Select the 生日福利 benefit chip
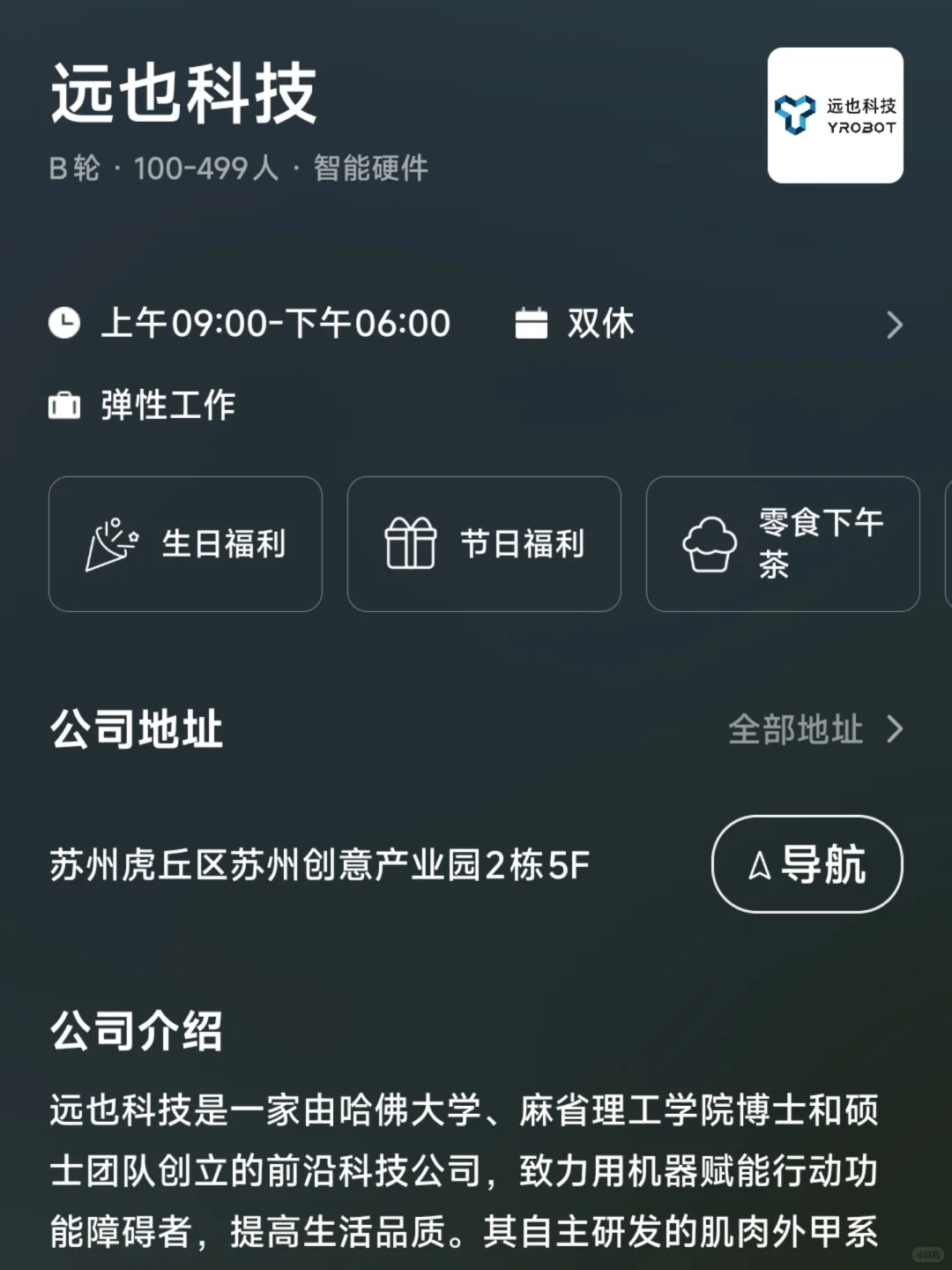Screen dimensions: 952x1270 (x=185, y=544)
